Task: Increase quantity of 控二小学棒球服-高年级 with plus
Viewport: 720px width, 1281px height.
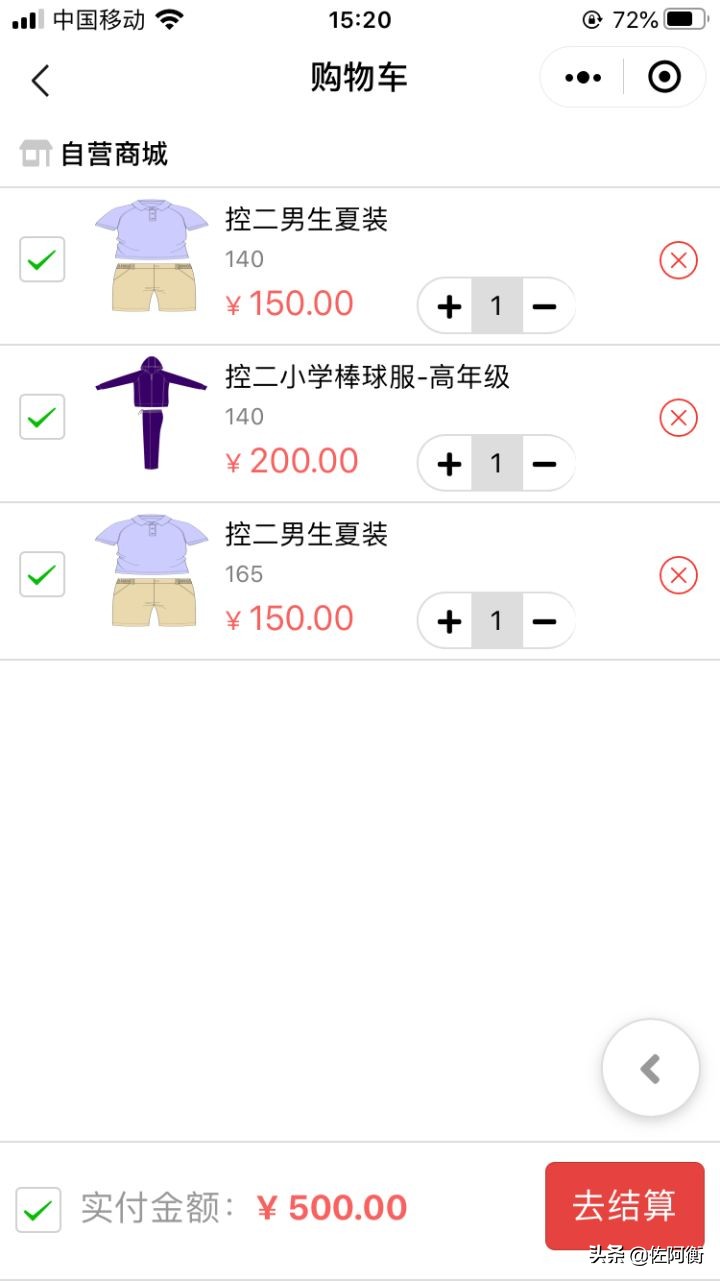Action: (x=448, y=463)
